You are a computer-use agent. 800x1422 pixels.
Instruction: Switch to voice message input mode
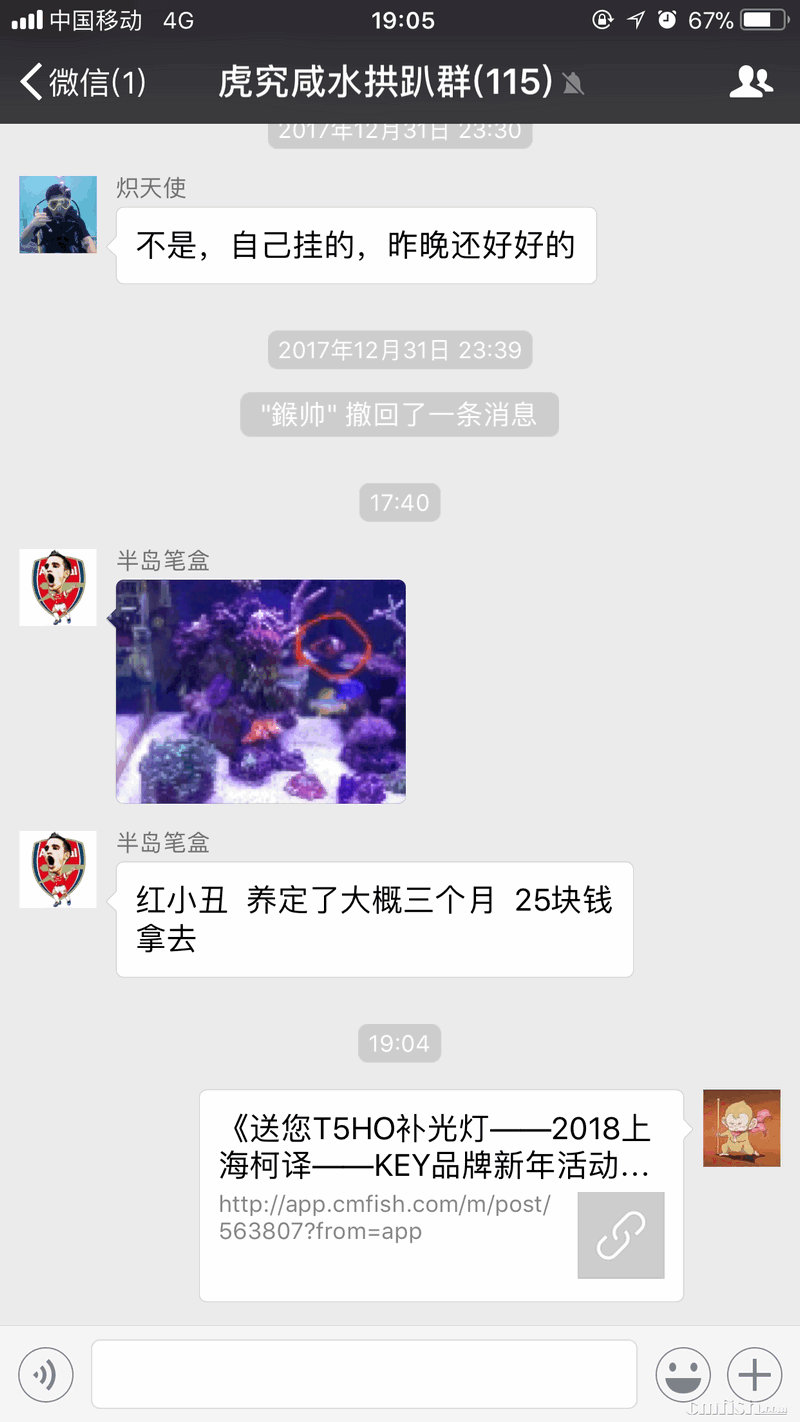tap(45, 1373)
